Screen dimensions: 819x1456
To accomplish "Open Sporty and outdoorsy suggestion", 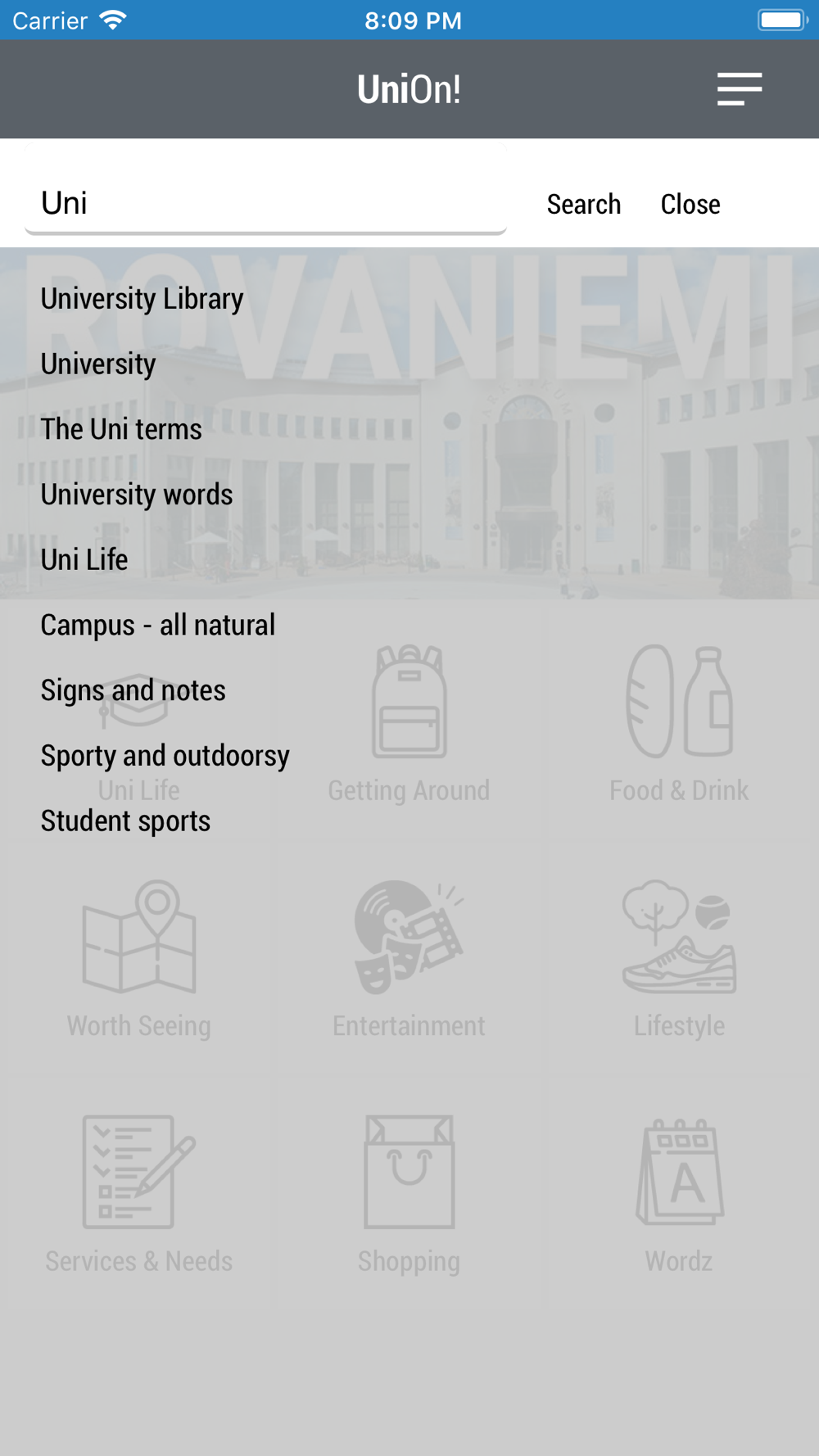I will click(x=165, y=756).
